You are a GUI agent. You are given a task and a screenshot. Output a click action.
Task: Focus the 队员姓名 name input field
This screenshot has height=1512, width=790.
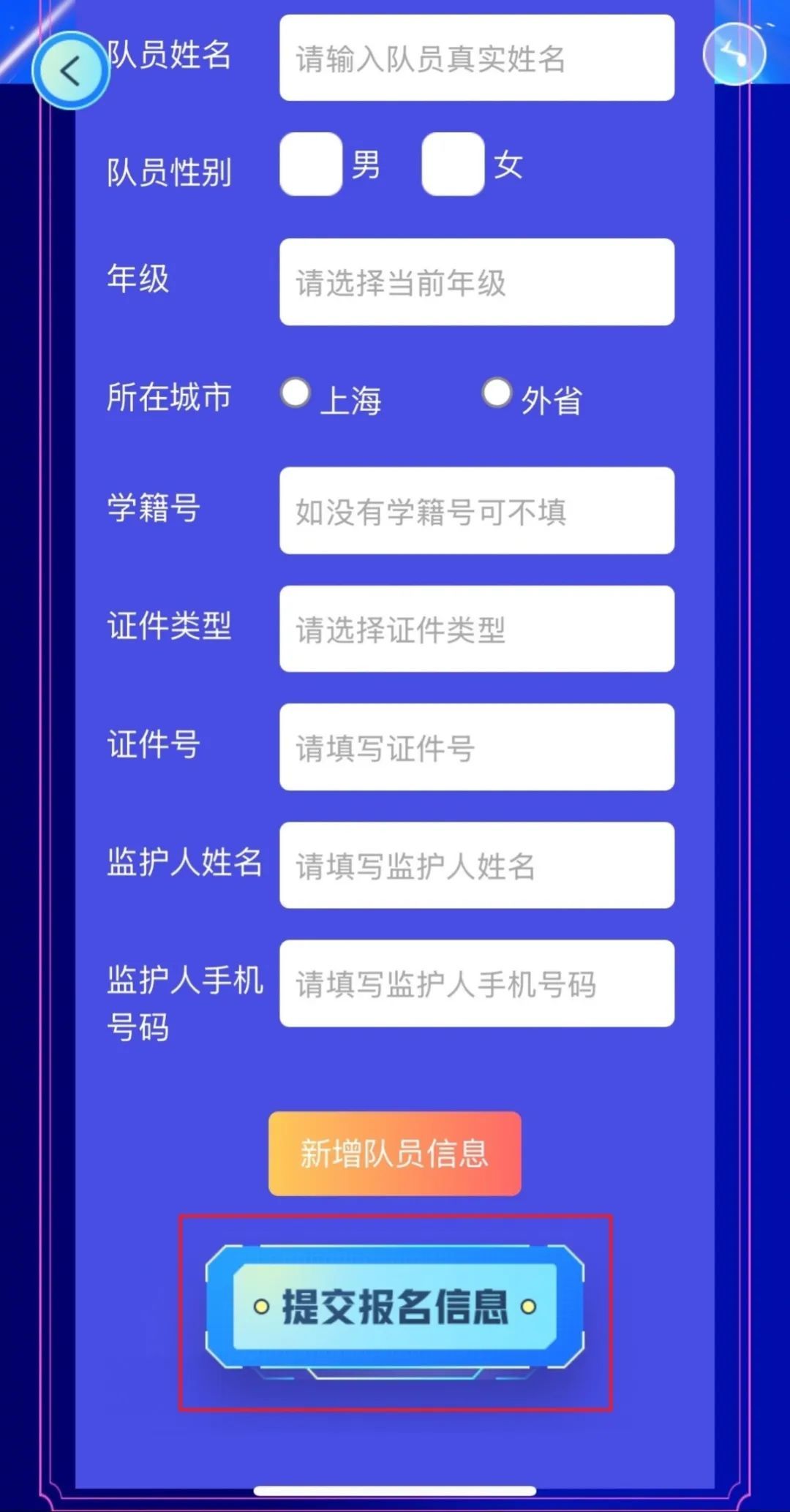[x=476, y=58]
